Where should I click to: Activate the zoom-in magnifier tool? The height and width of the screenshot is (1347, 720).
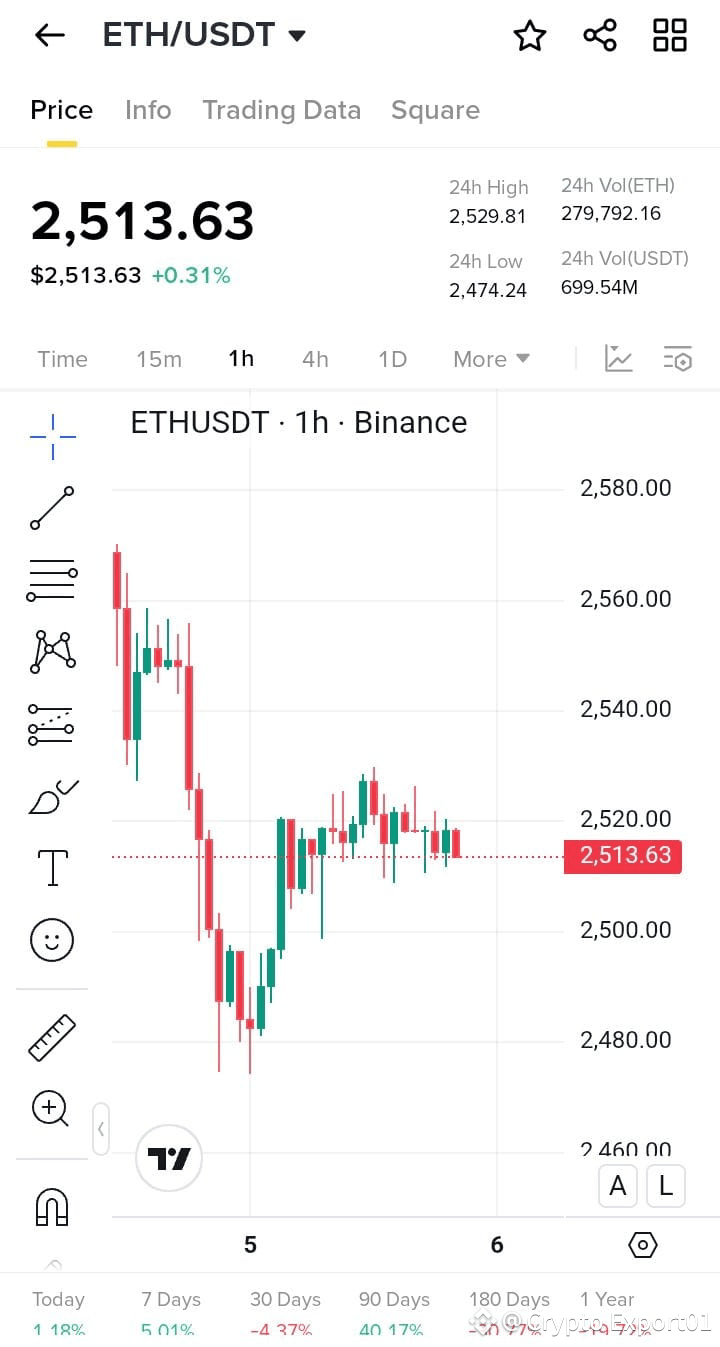[x=52, y=1108]
